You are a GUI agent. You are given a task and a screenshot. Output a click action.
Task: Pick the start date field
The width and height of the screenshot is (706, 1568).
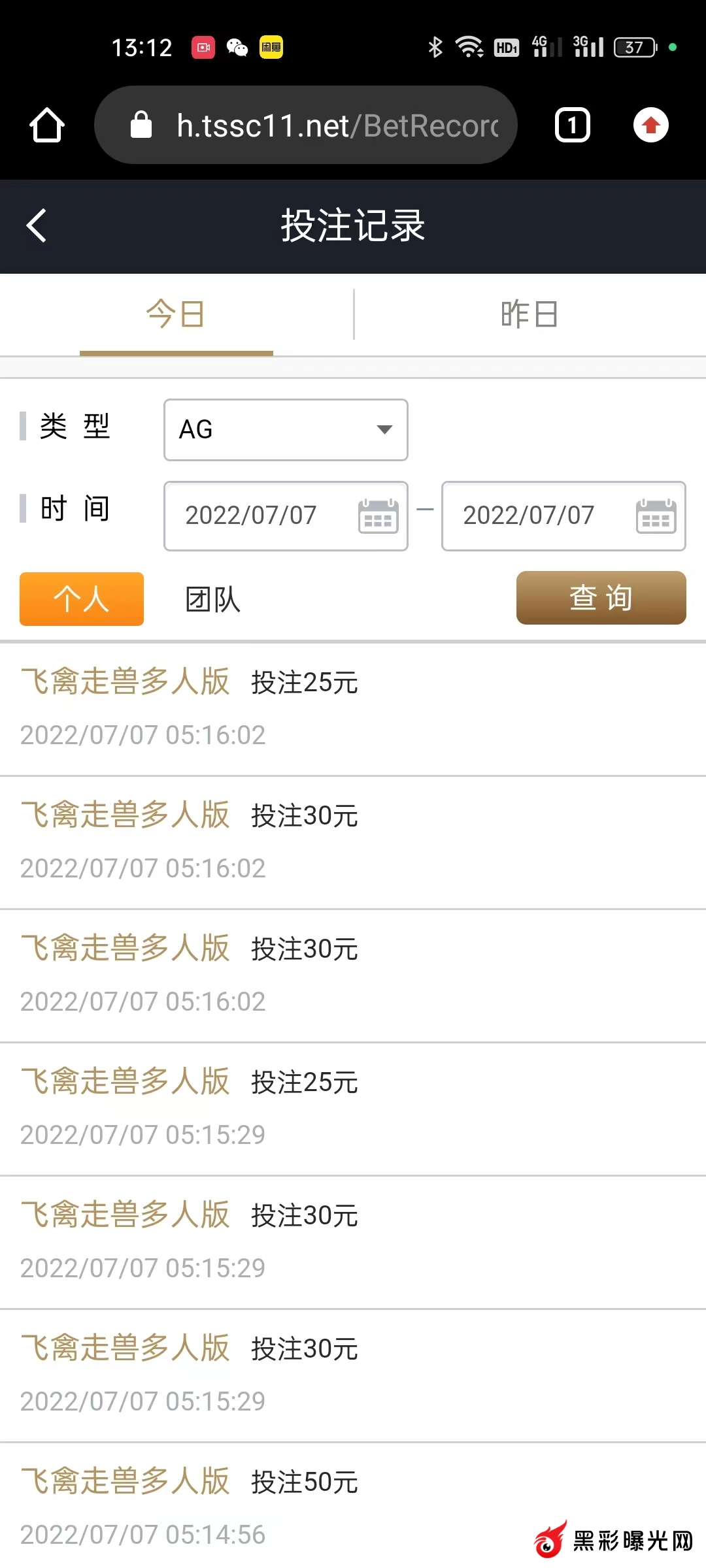click(x=286, y=516)
